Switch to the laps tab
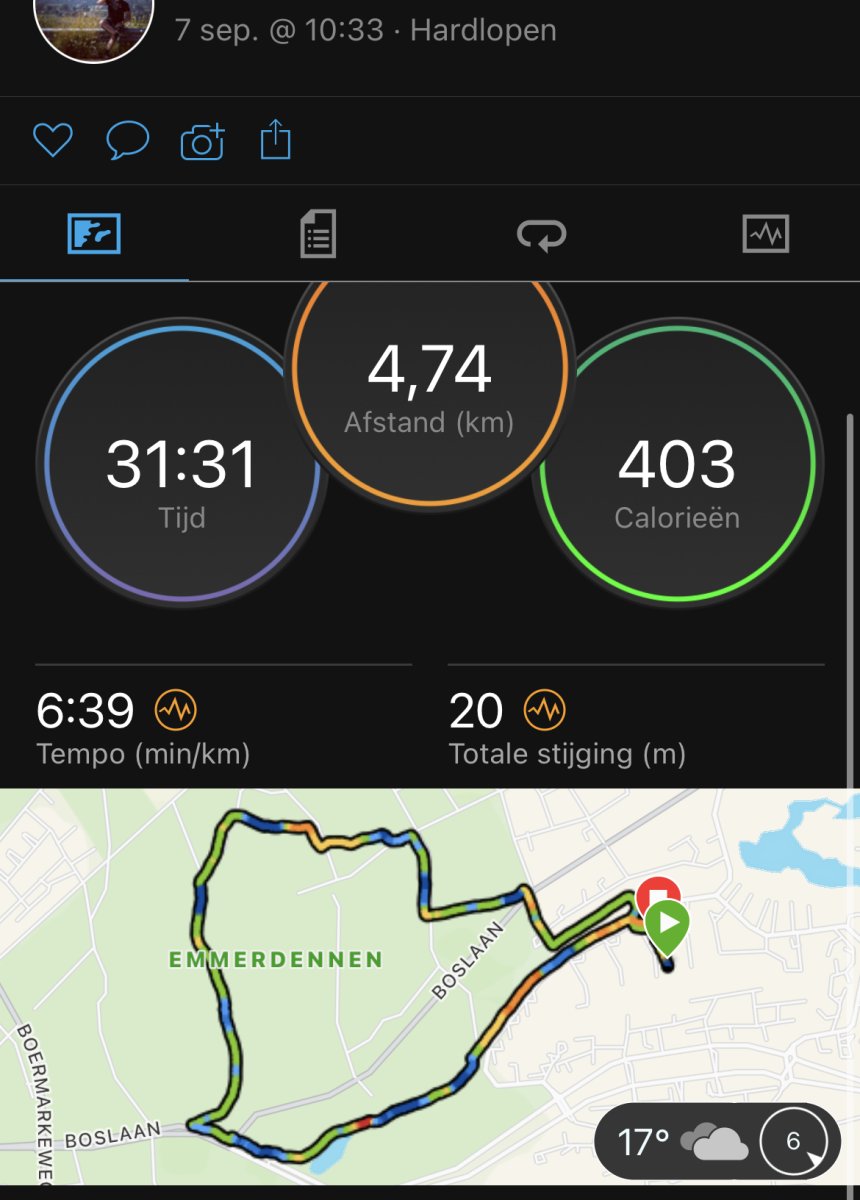The height and width of the screenshot is (1200, 860). 541,234
